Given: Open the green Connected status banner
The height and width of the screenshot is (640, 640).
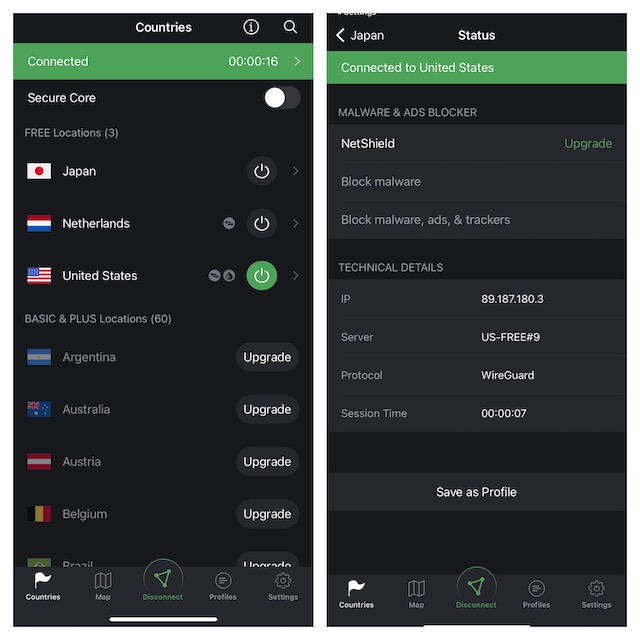Looking at the screenshot, I should point(163,61).
